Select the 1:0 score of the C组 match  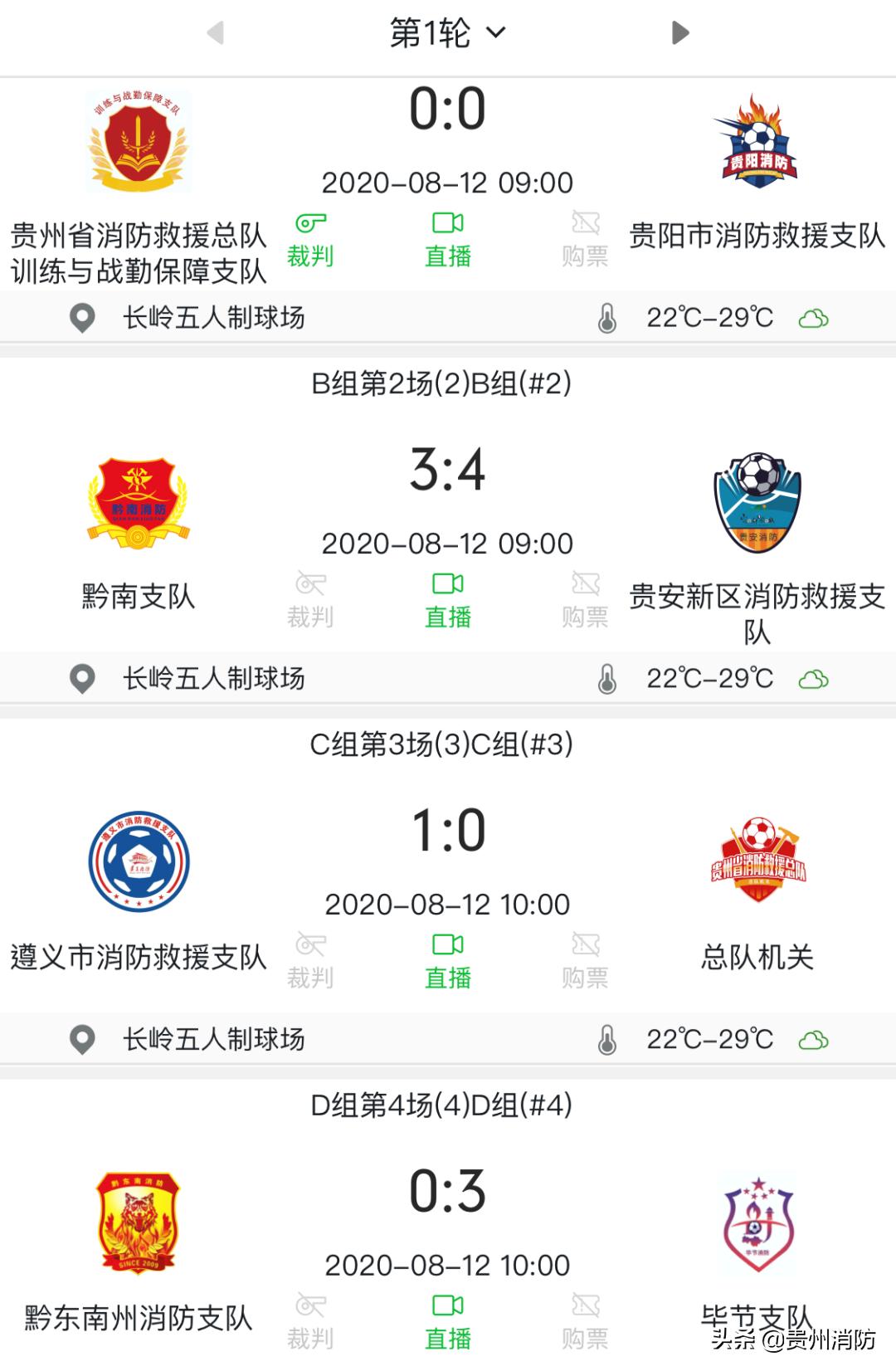[x=448, y=829]
